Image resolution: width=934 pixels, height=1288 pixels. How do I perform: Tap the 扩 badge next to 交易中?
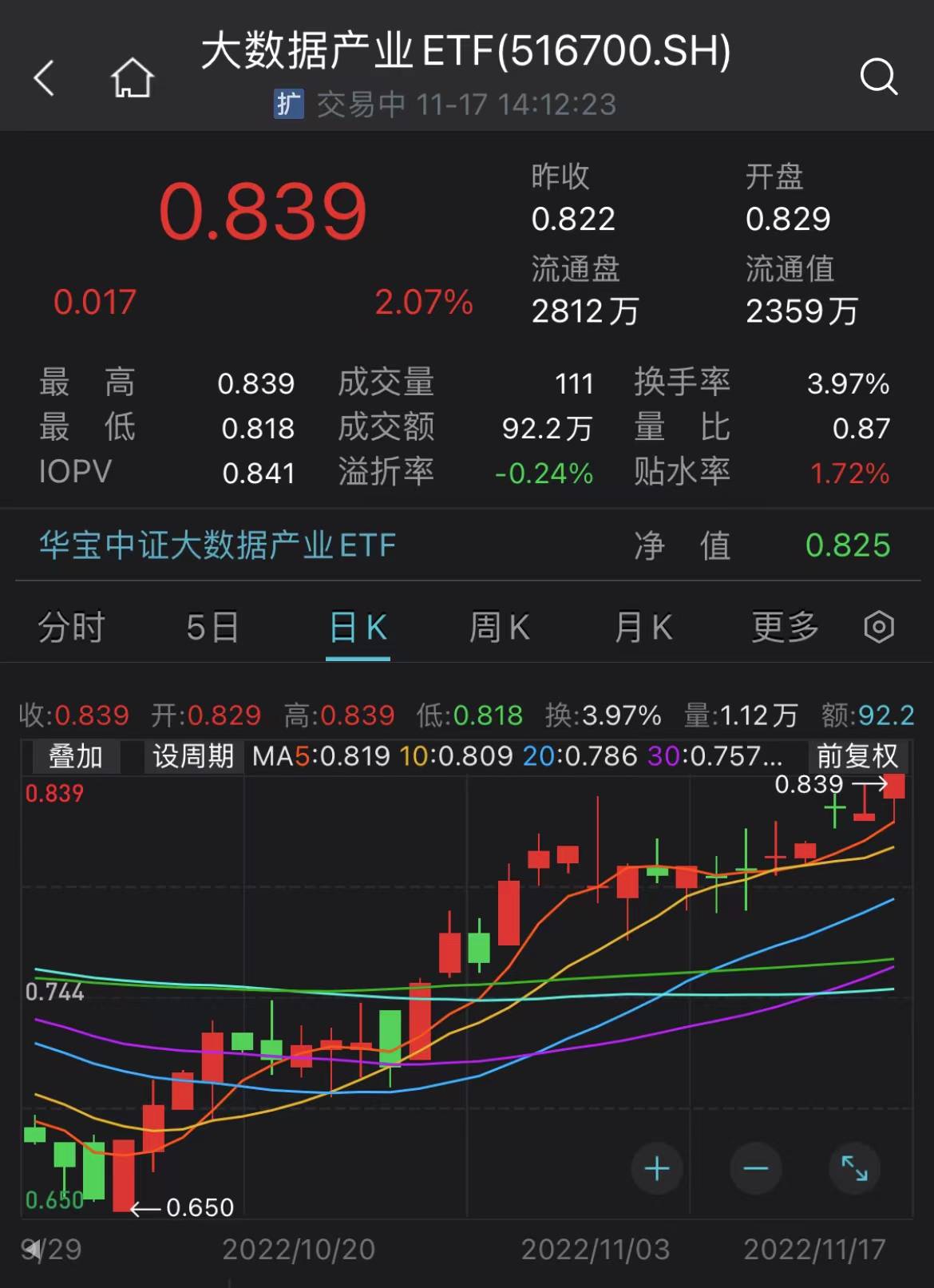(x=289, y=104)
